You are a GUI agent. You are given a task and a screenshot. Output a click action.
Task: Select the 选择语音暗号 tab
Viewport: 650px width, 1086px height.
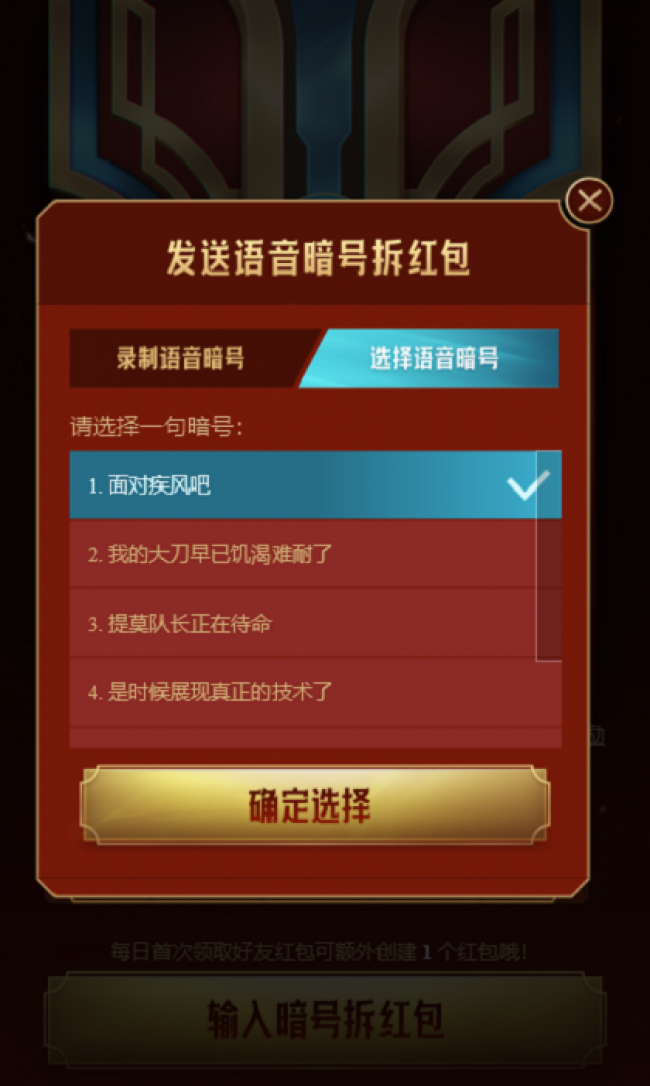tap(432, 358)
